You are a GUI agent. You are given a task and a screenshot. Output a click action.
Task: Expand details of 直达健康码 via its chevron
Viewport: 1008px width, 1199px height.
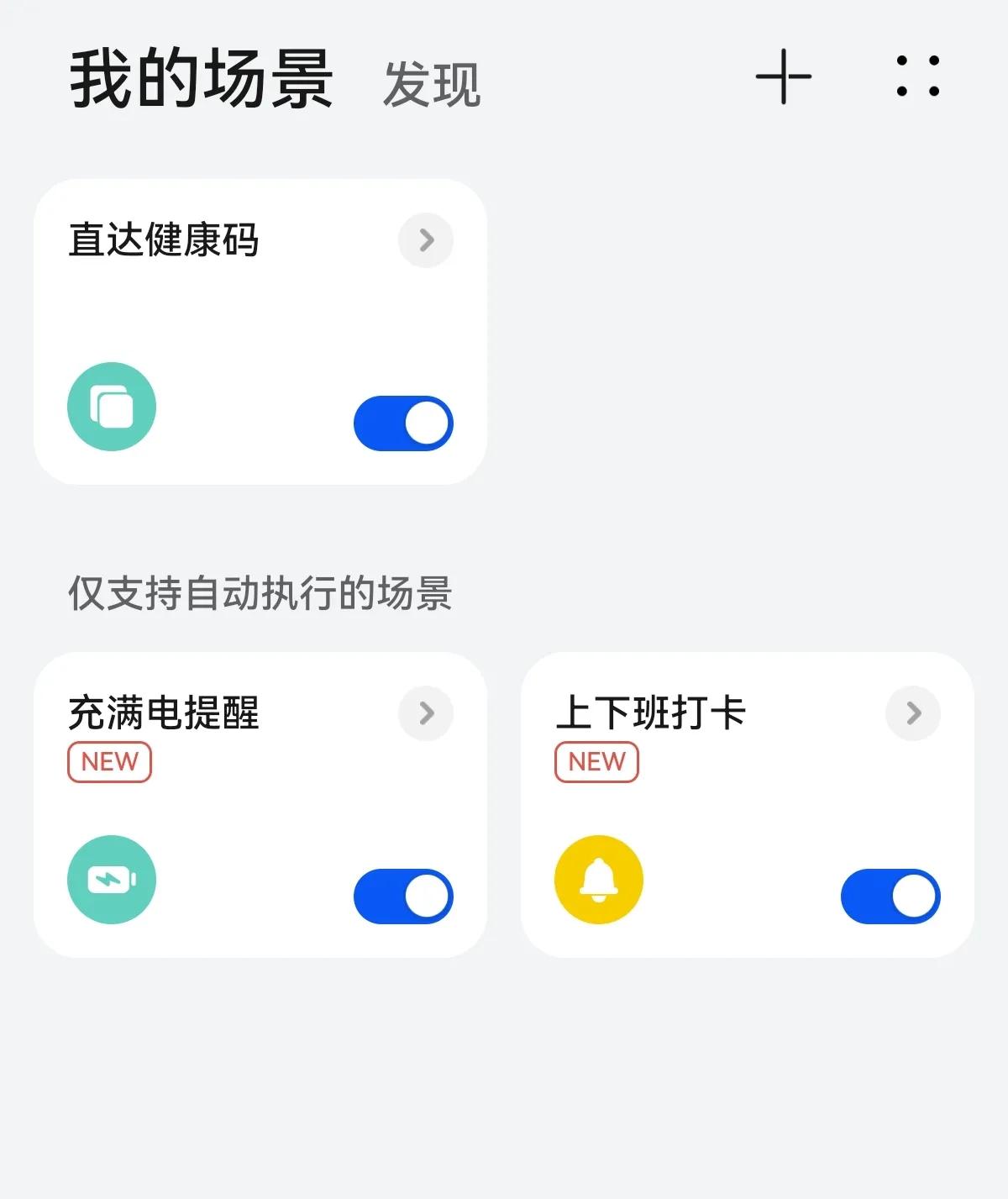pos(427,240)
